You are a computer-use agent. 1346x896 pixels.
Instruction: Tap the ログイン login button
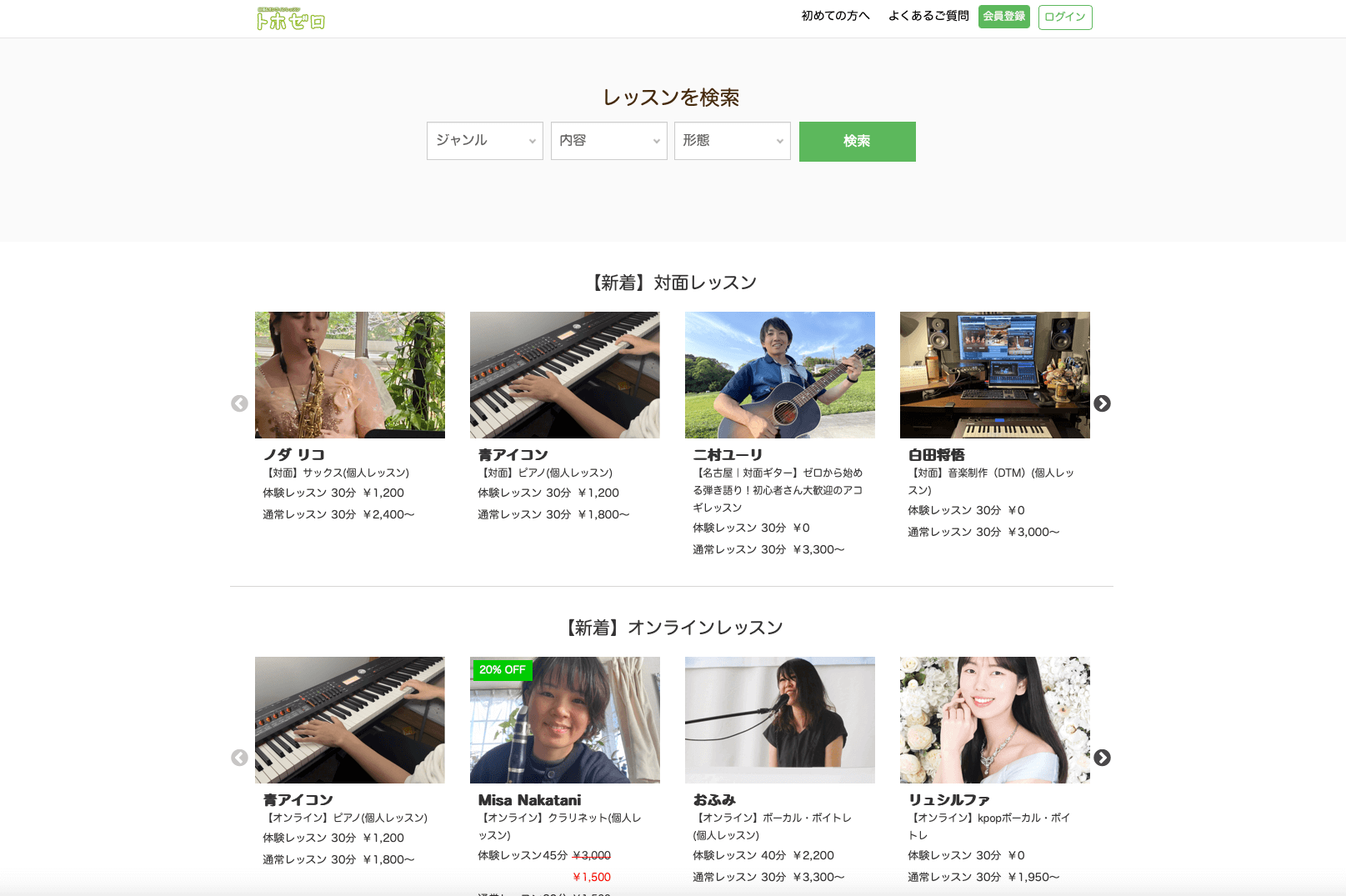[1064, 17]
